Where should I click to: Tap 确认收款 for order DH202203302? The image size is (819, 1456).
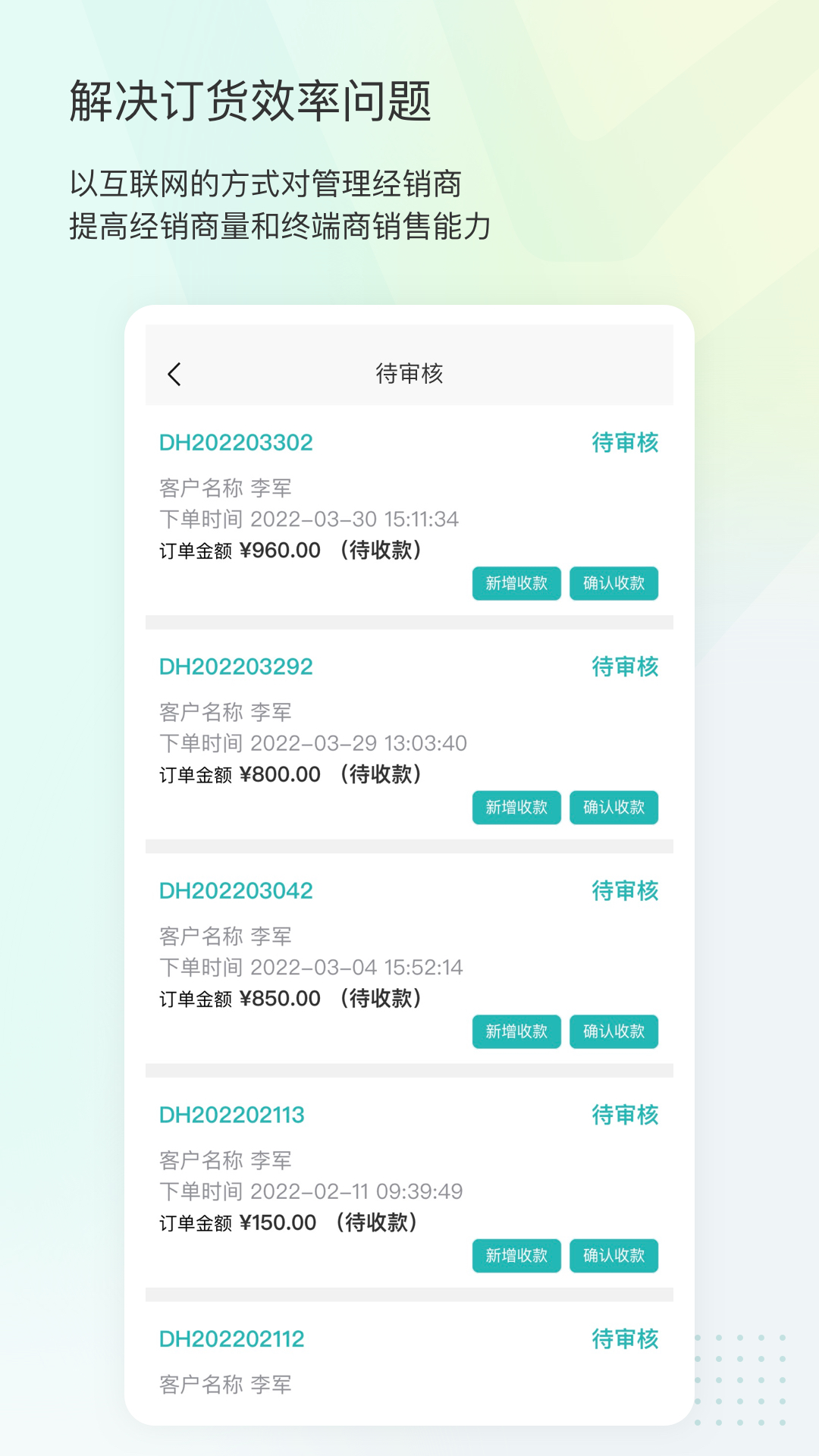tap(613, 583)
